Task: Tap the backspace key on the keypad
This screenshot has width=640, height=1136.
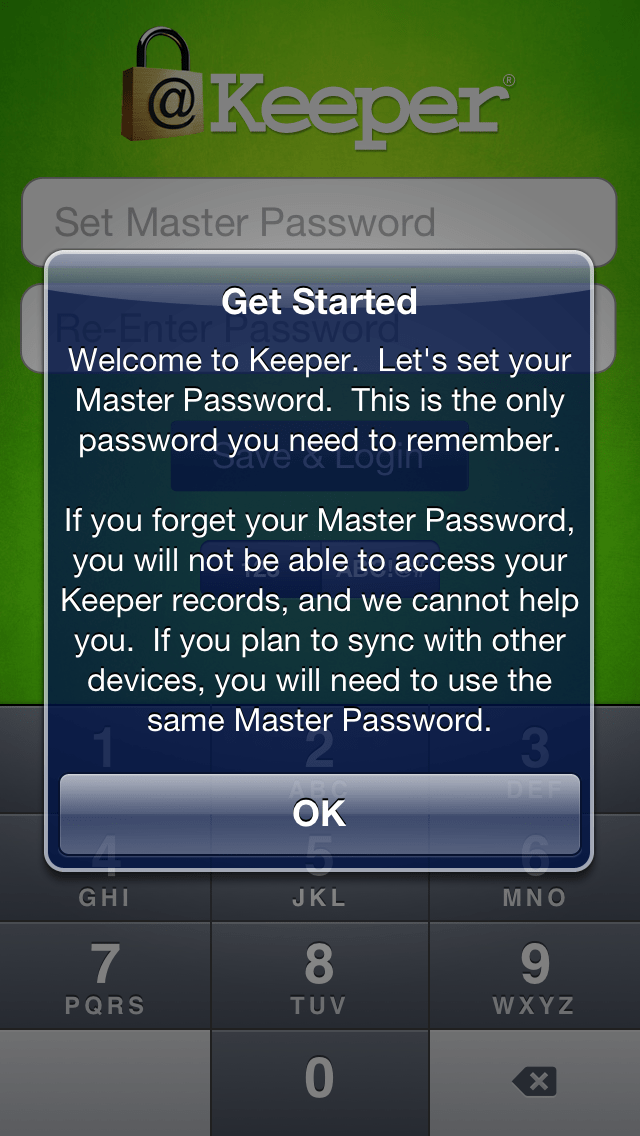Action: tap(535, 1083)
